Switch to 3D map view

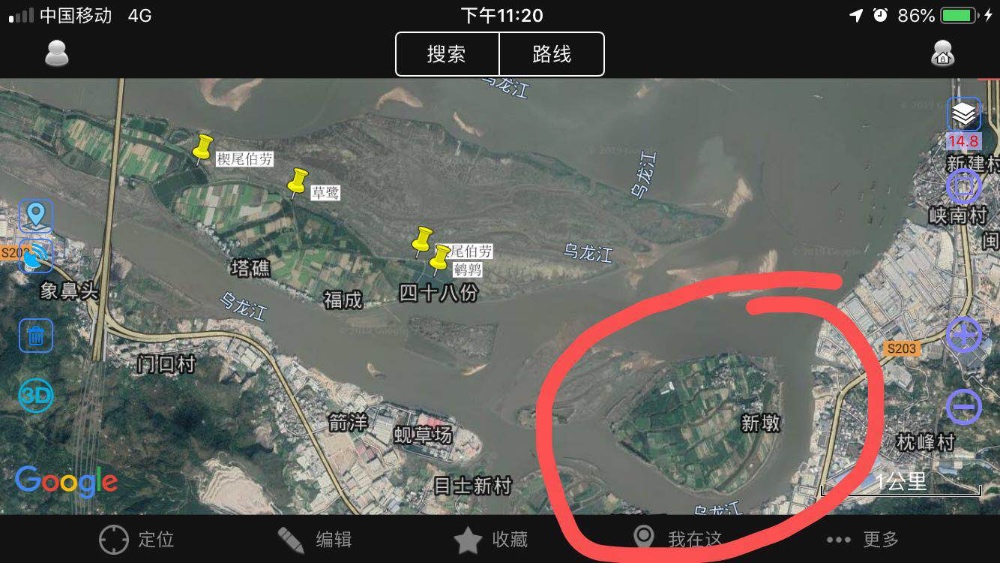pyautogui.click(x=36, y=396)
